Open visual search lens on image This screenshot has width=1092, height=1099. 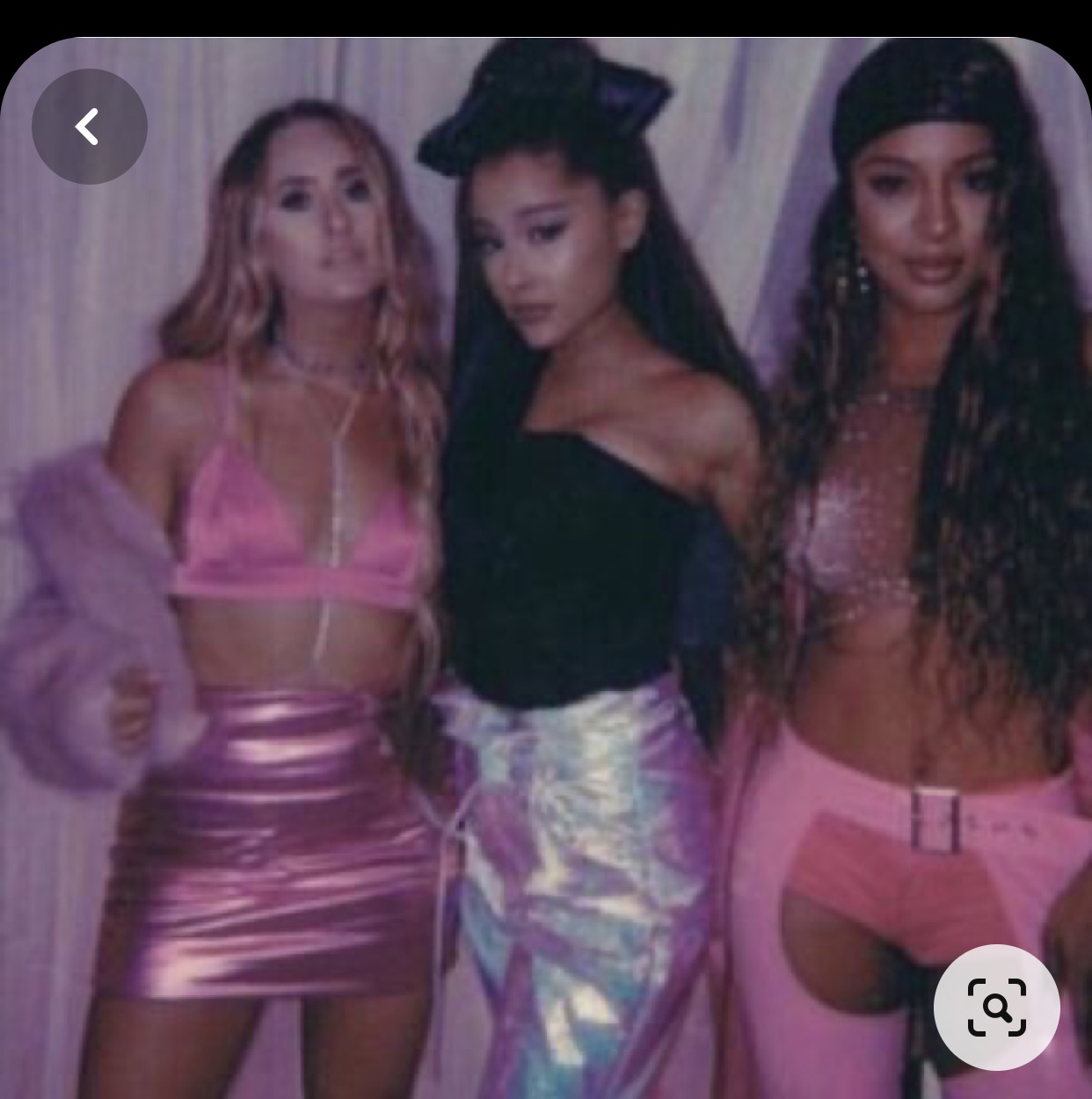coord(996,1007)
